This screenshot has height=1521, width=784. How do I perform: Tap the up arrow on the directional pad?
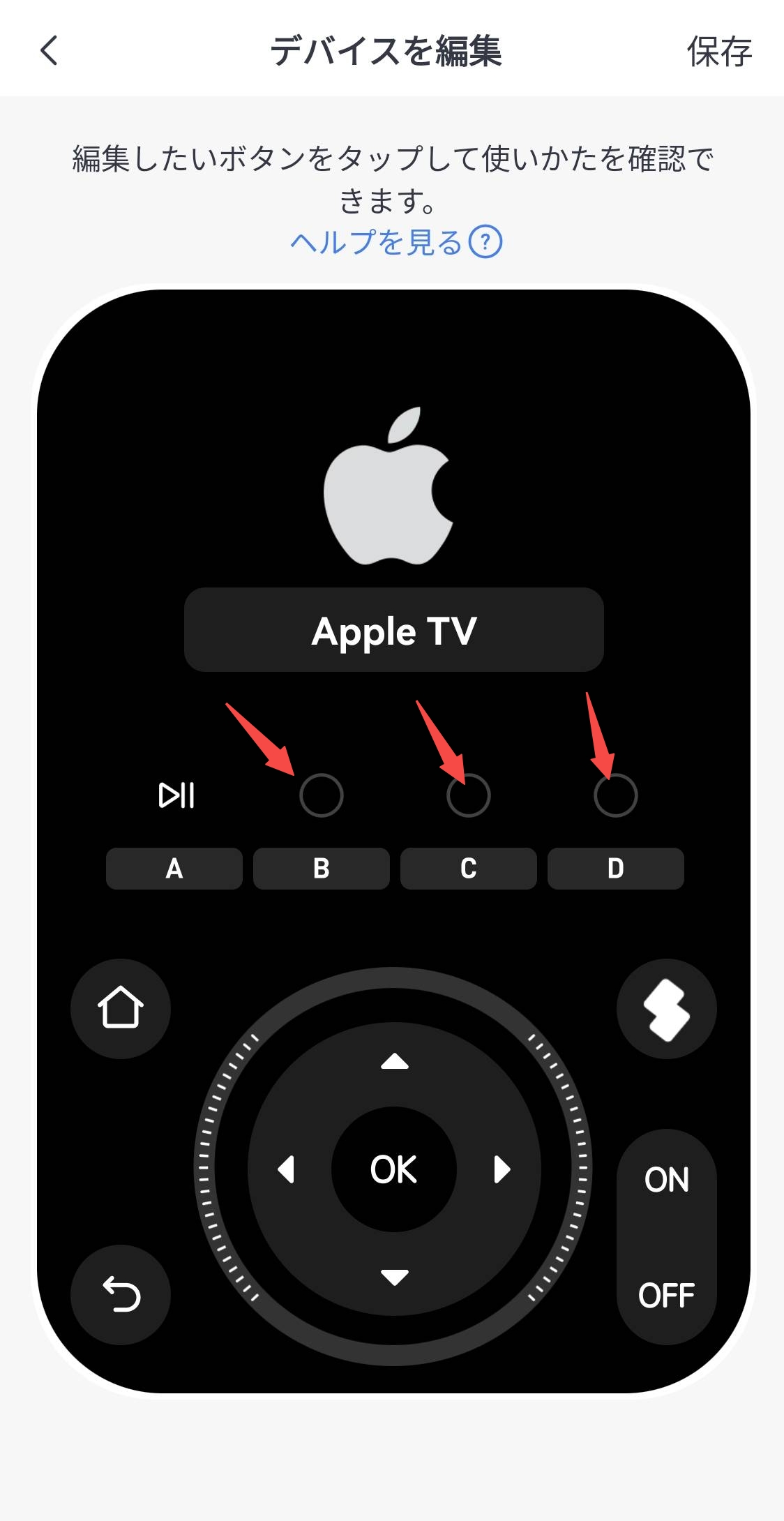coord(394,1061)
